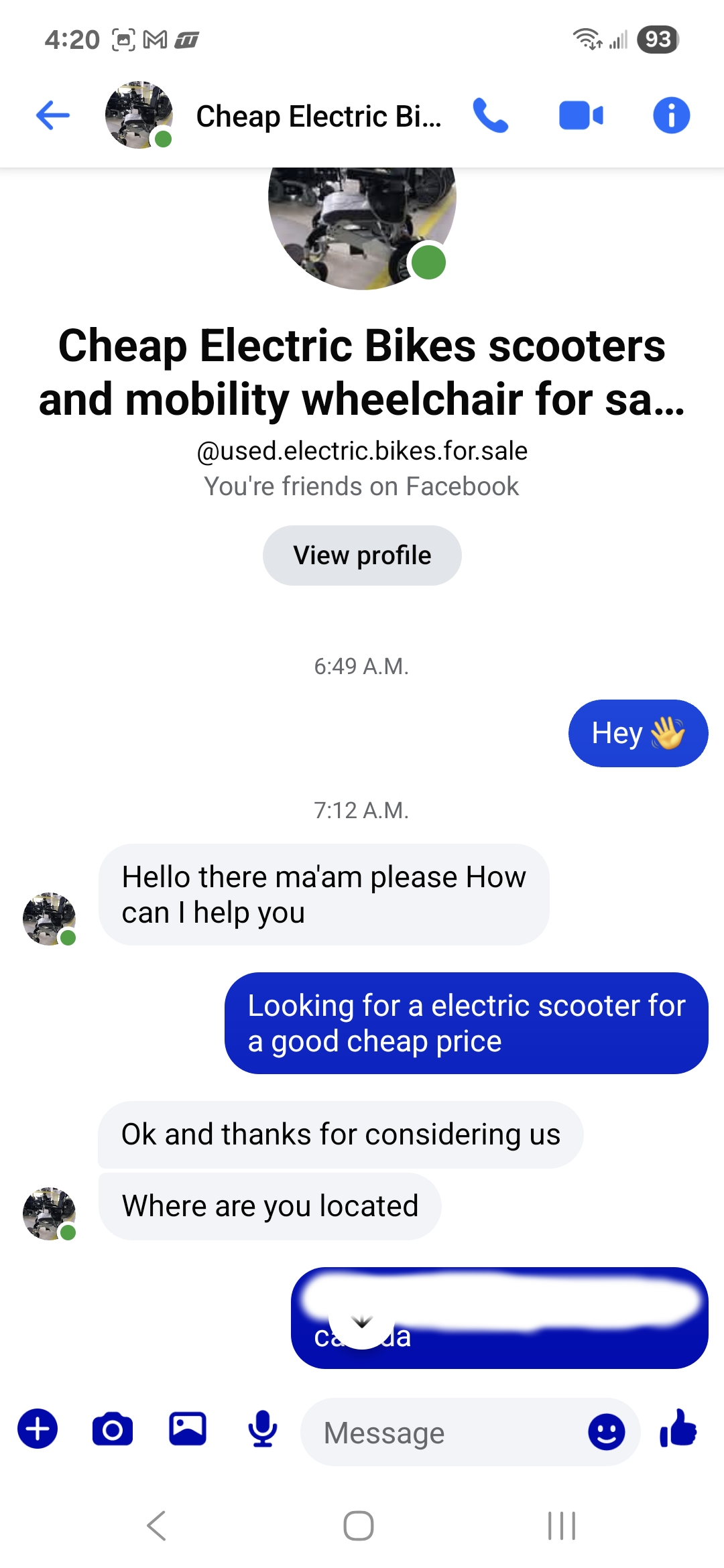Record a voice message with the microphone
The image size is (724, 1568).
tap(263, 1429)
